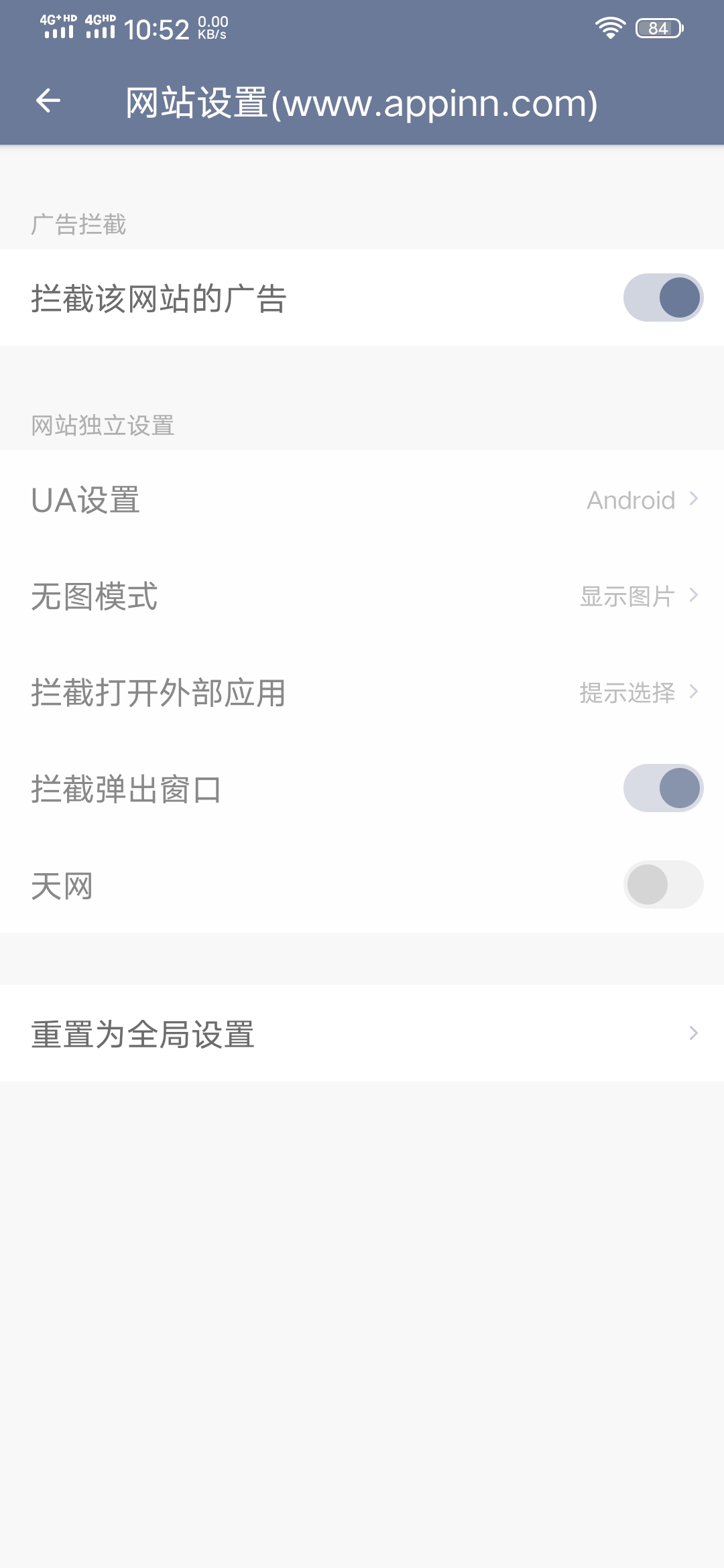Enable the 天网 switch

tap(662, 885)
